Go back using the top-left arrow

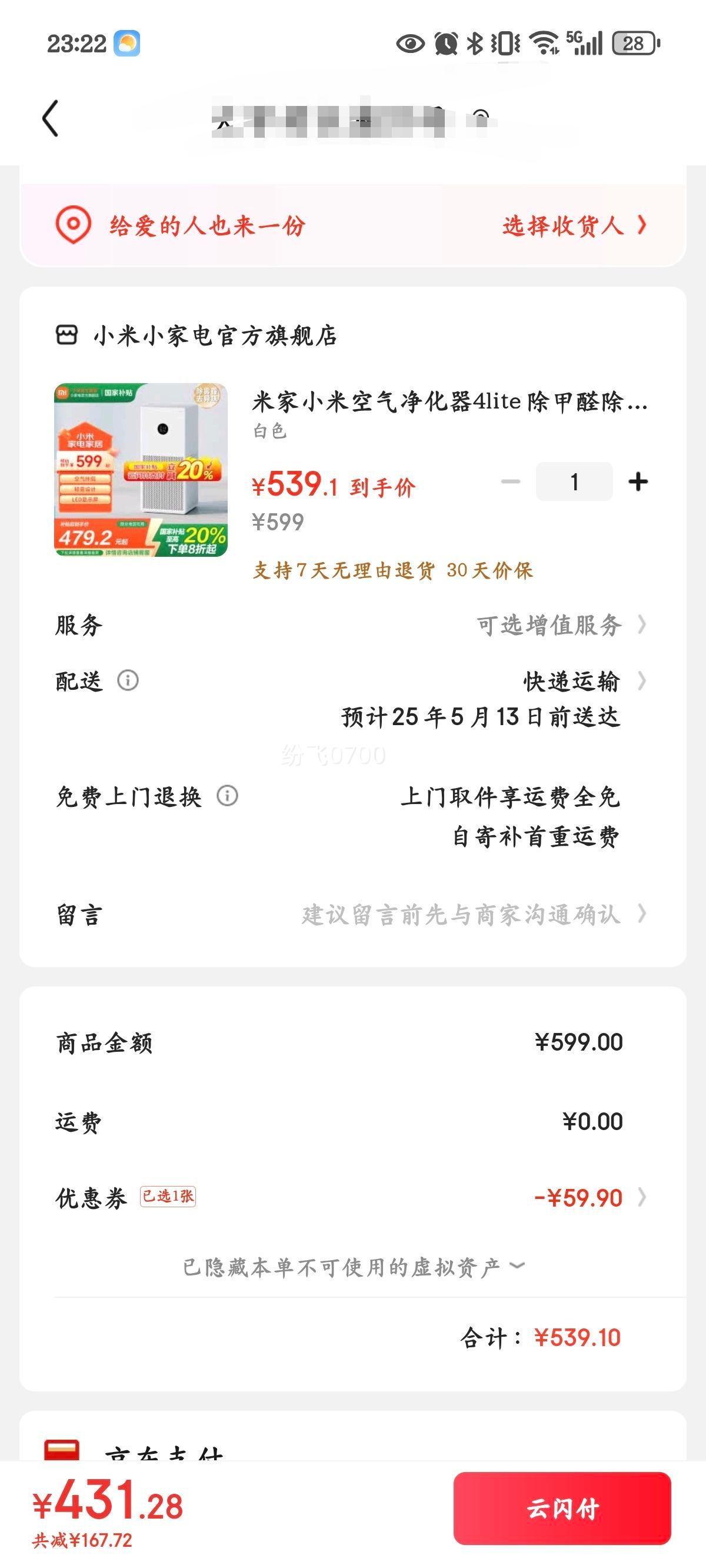pyautogui.click(x=51, y=118)
